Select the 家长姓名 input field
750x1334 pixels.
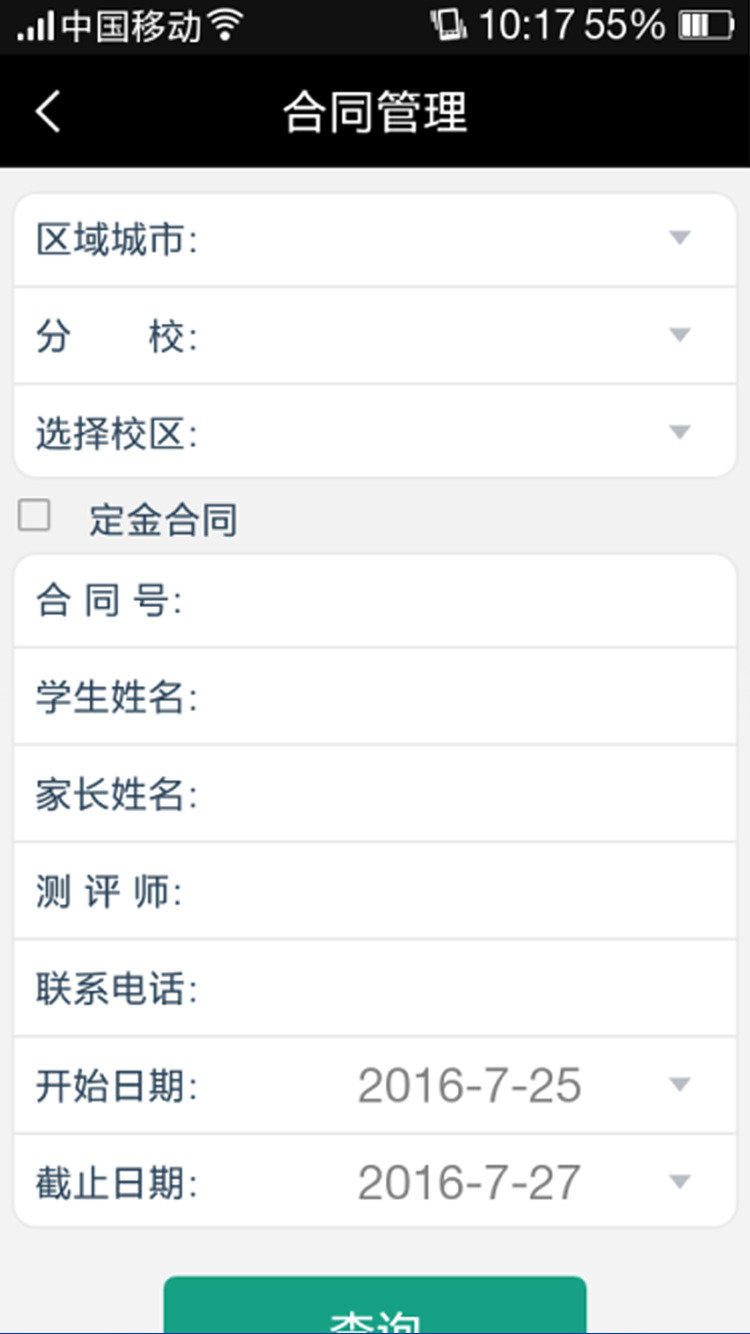click(375, 794)
